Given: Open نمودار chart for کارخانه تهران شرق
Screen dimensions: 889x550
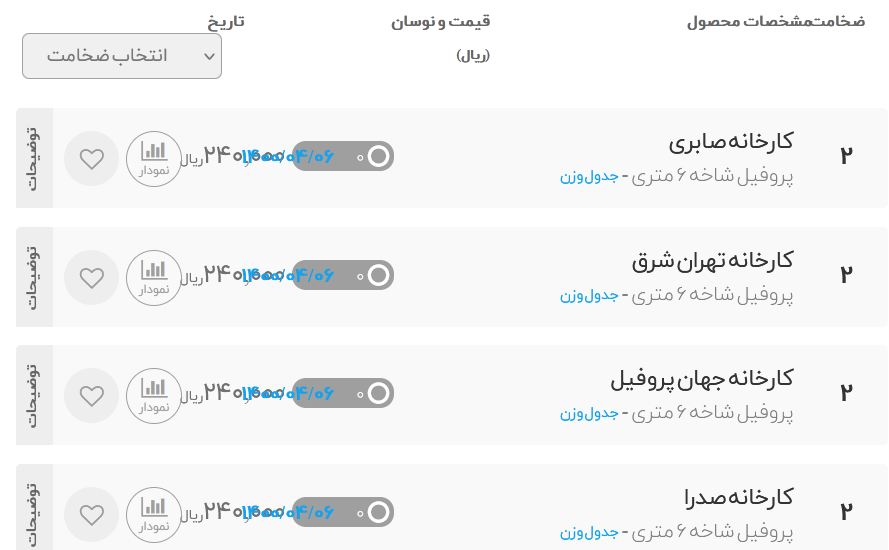Looking at the screenshot, I should (154, 278).
